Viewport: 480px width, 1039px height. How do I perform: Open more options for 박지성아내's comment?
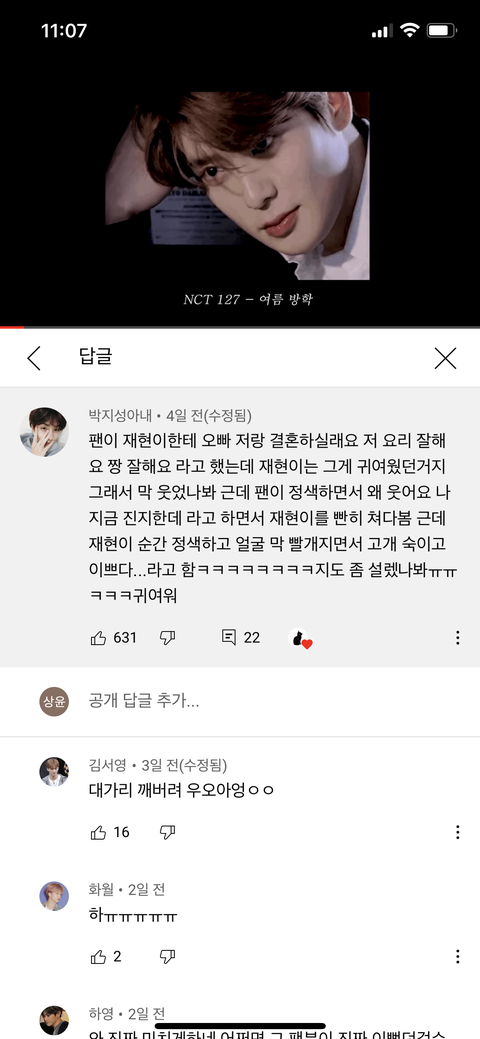click(x=457, y=638)
